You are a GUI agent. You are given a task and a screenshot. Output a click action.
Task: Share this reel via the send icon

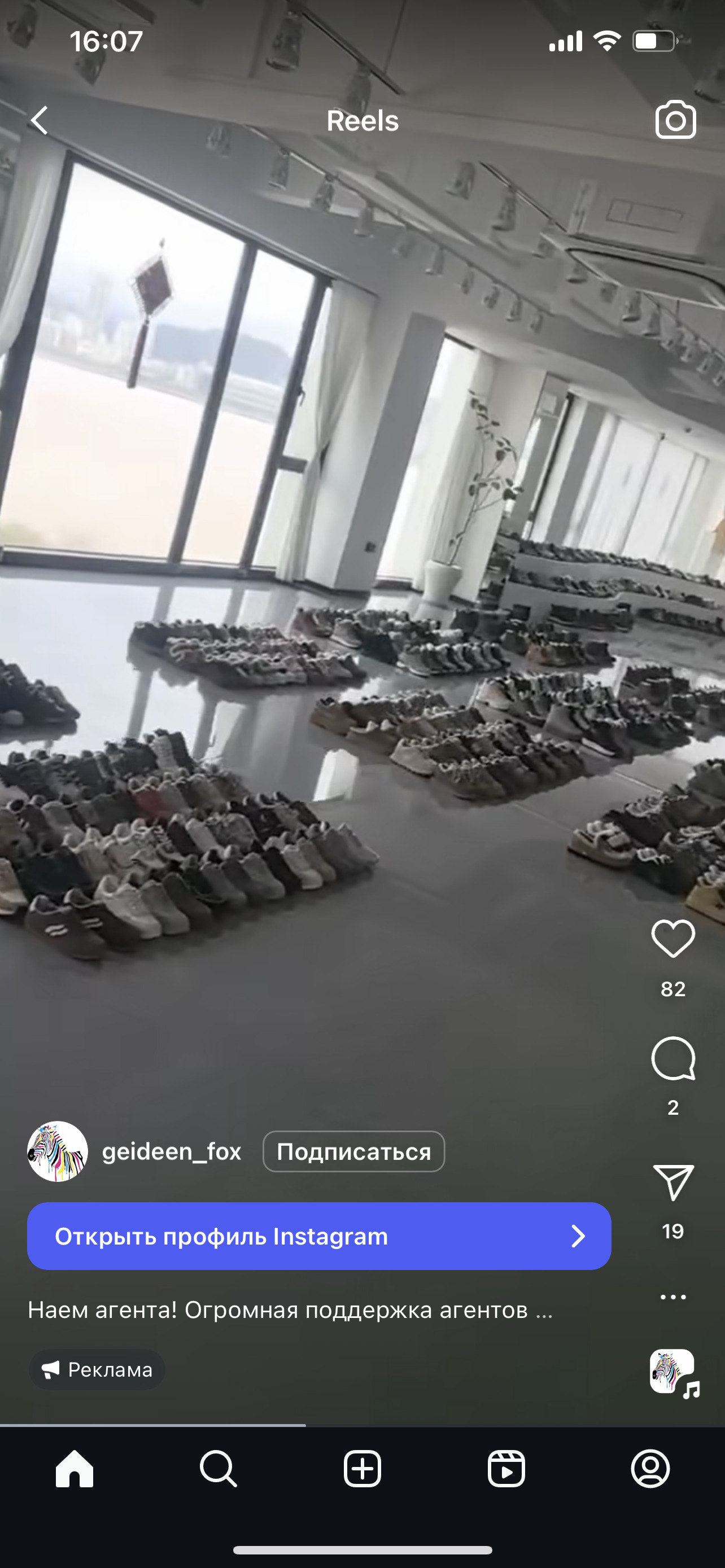click(x=672, y=1182)
